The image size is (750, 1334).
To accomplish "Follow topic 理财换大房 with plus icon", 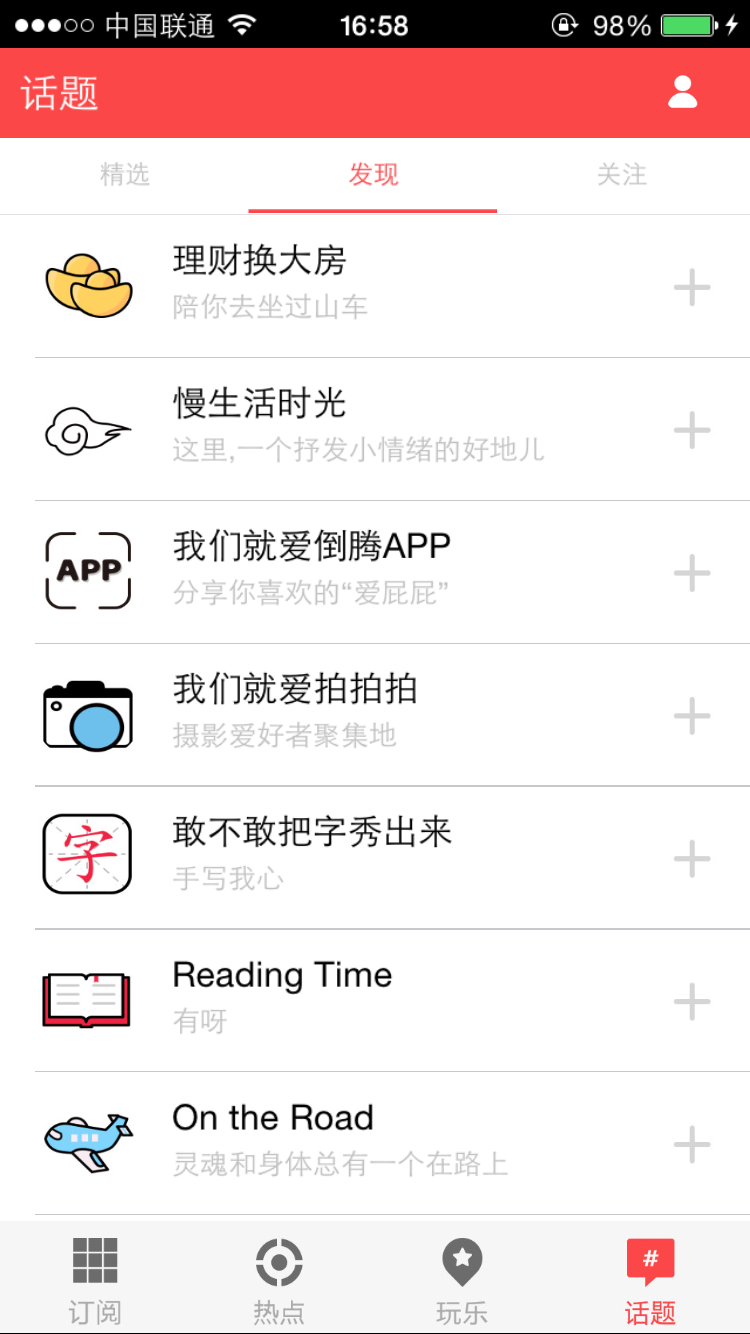I will coord(691,287).
